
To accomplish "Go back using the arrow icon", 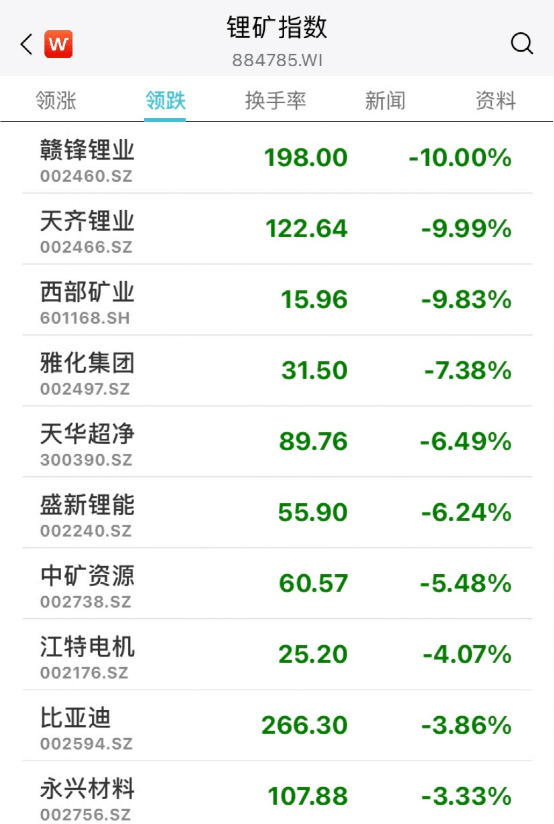I will (x=26, y=44).
